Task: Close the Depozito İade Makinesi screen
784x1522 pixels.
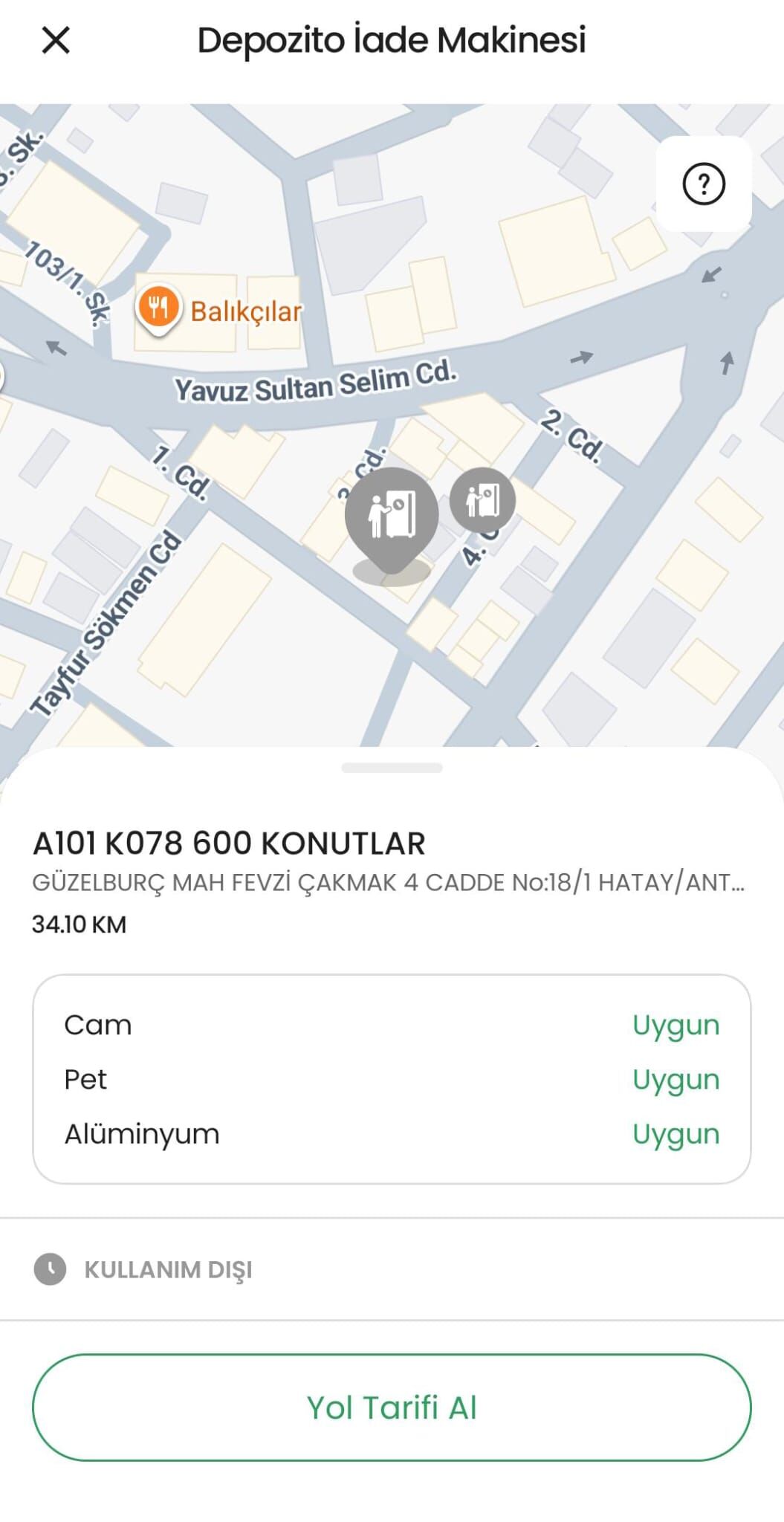Action: tap(56, 40)
